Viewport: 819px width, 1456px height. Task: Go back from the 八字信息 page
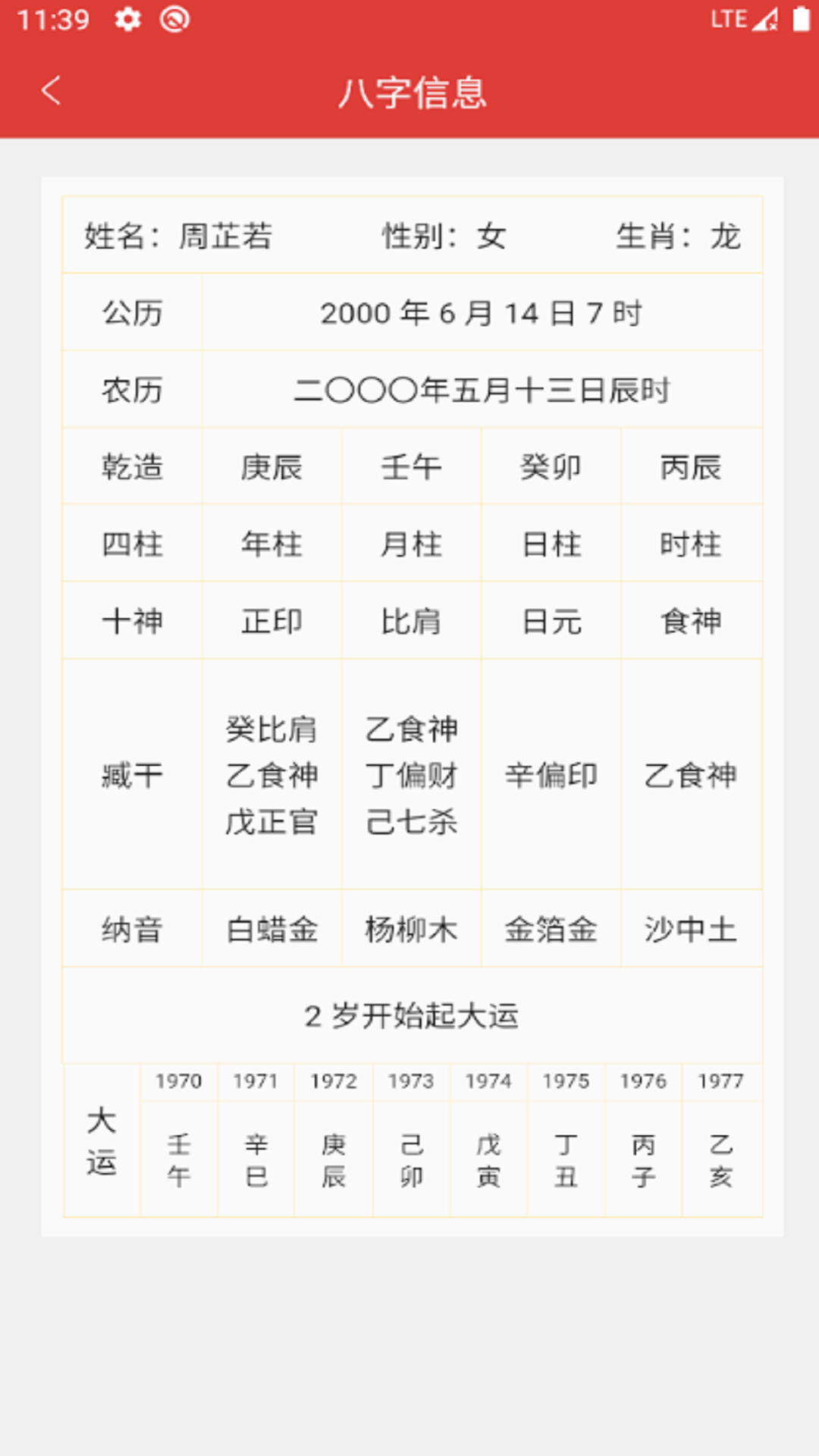tap(51, 91)
